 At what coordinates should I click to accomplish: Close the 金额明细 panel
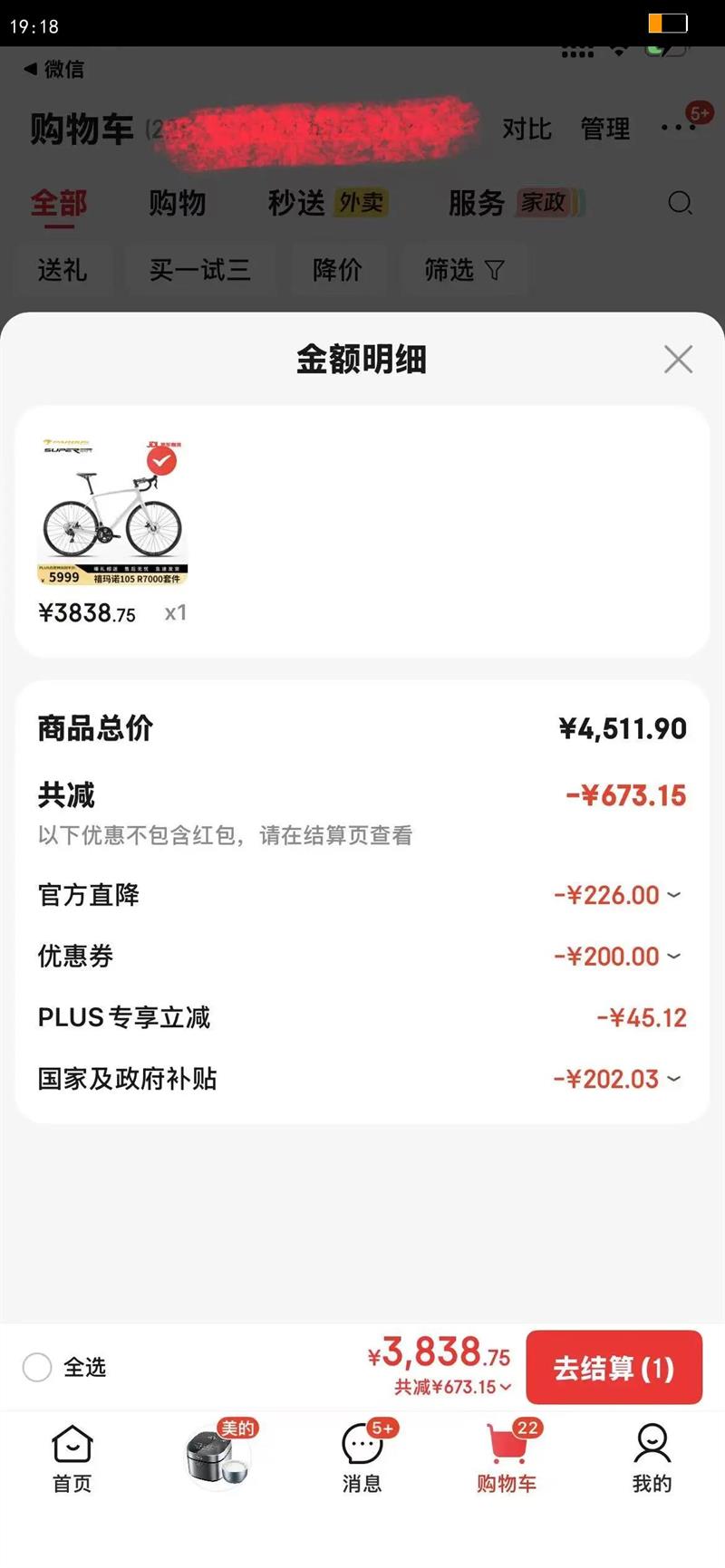(678, 360)
